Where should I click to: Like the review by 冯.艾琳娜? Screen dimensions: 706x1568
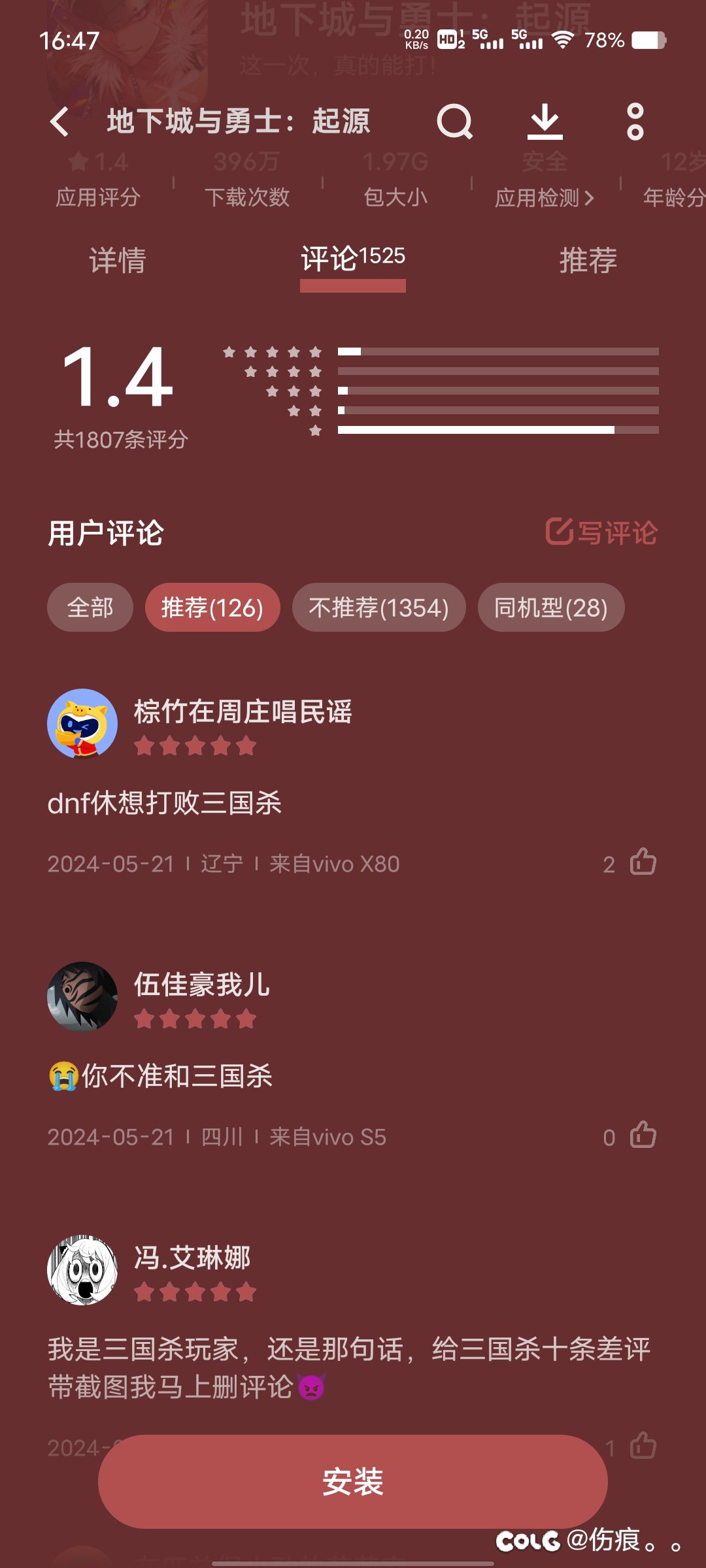(x=643, y=1446)
